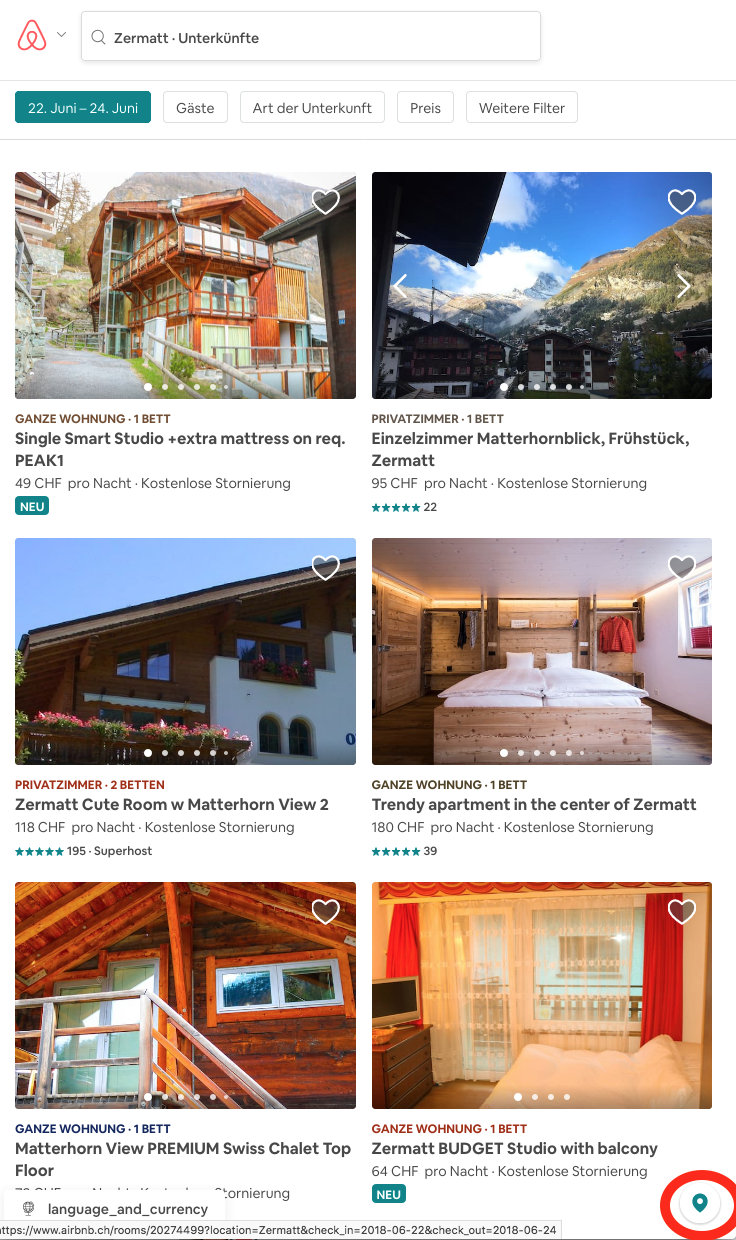736x1240 pixels.
Task: Heart the Zermatt Cute Room listing
Action: tap(325, 568)
